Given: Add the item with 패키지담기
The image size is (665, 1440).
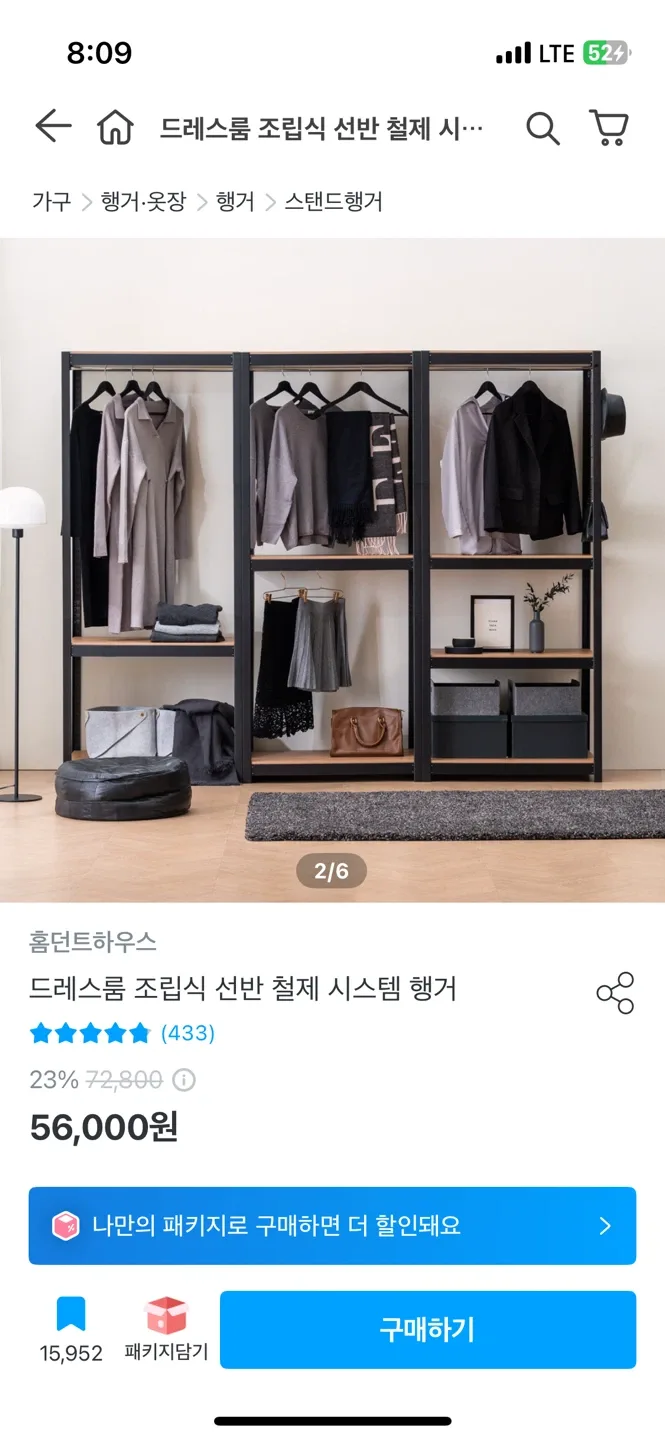Looking at the screenshot, I should point(166,1328).
